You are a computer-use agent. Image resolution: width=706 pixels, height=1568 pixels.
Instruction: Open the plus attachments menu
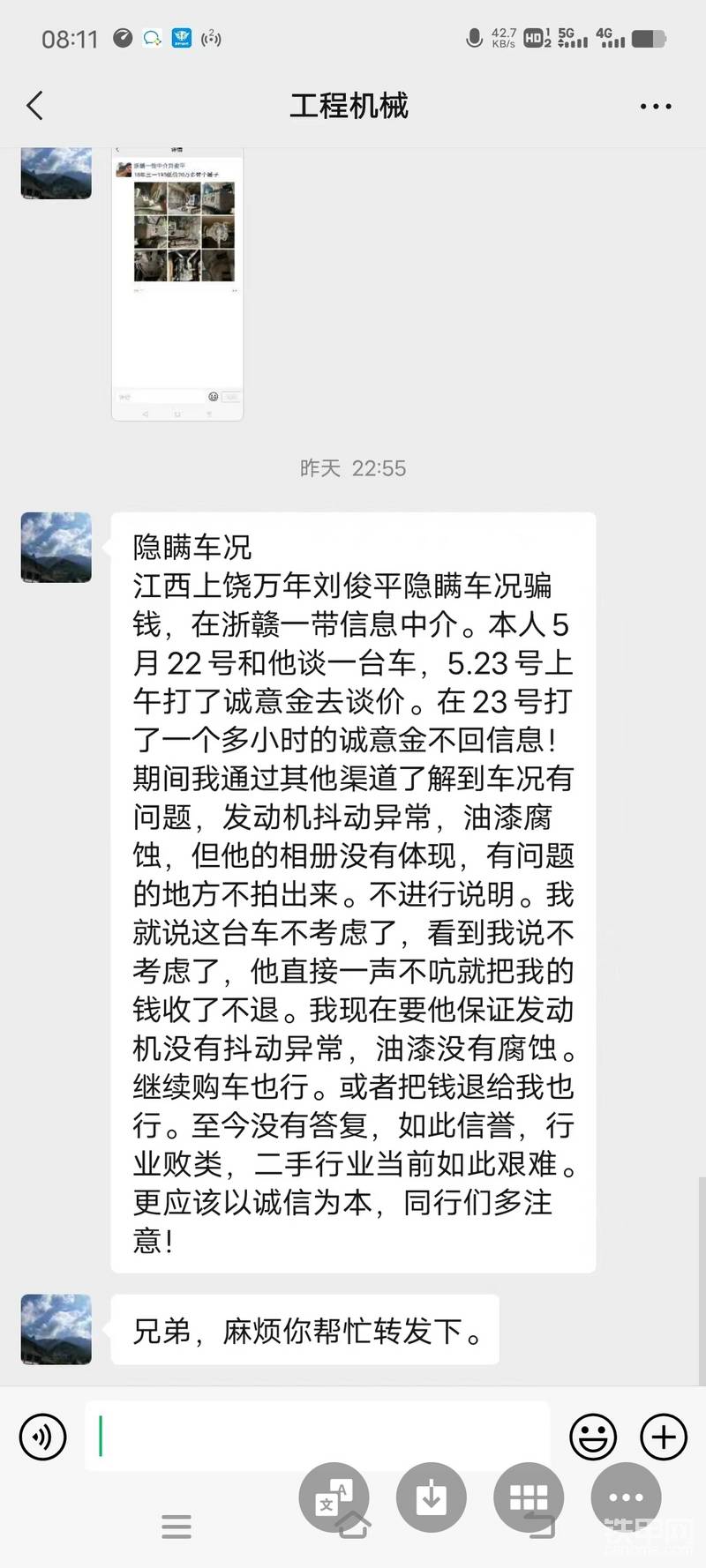(x=663, y=1437)
